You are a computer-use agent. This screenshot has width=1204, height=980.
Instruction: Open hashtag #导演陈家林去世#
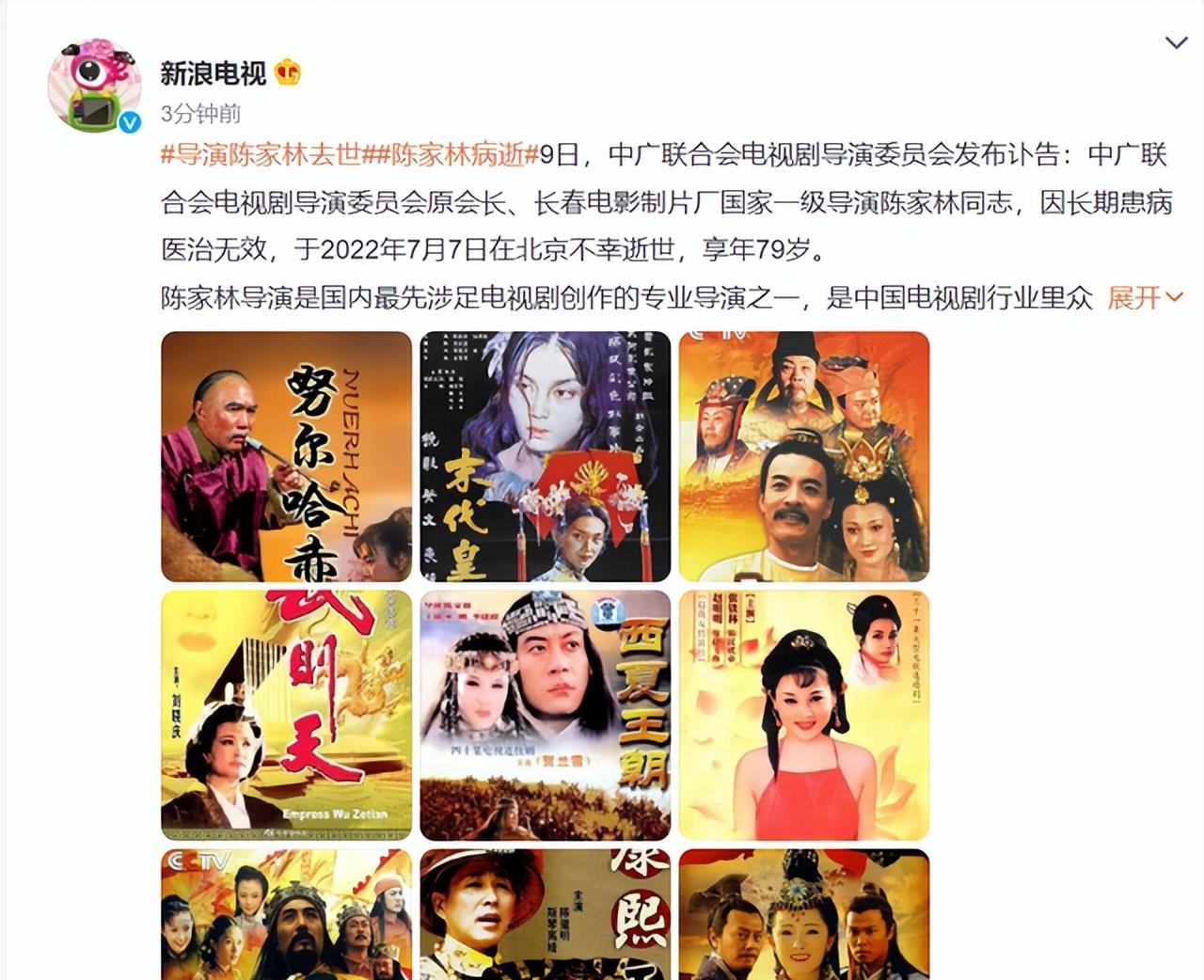[261, 154]
